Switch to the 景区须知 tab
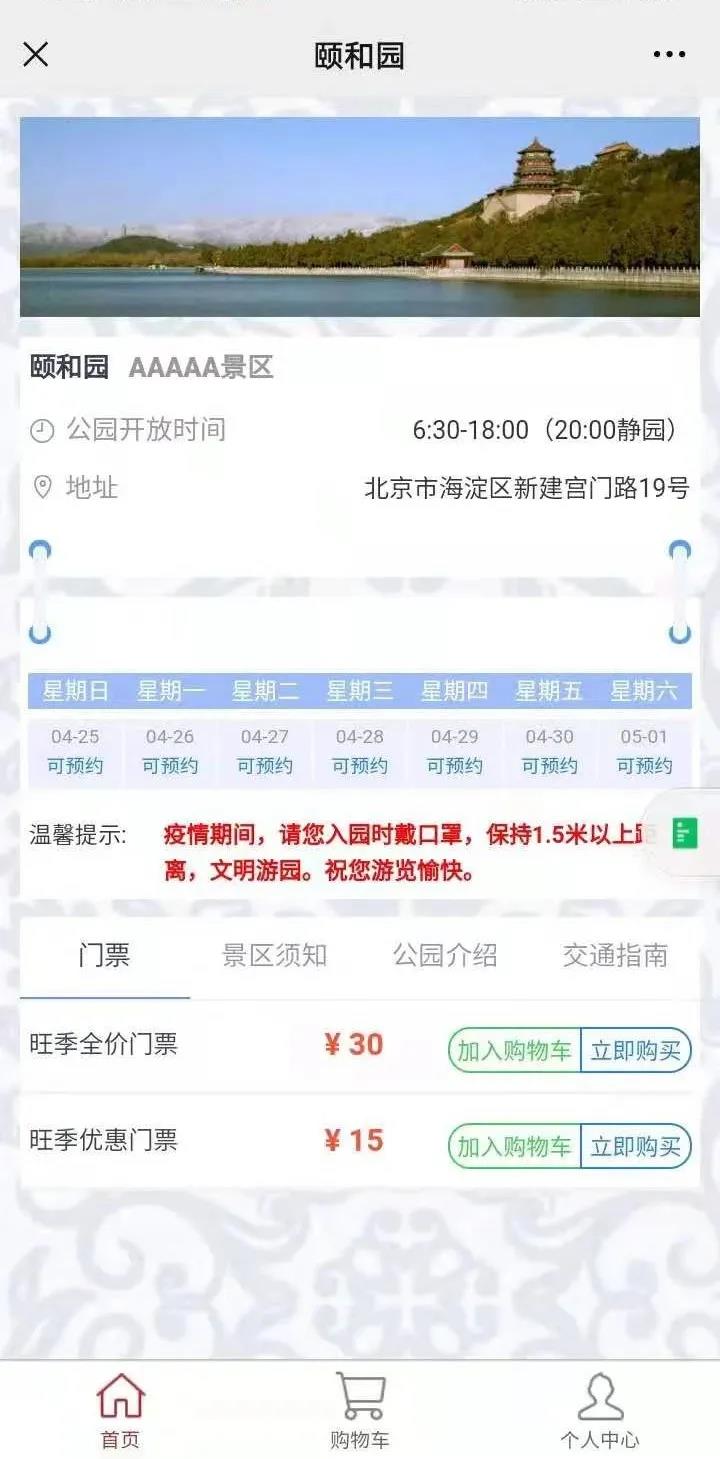Screen dimensions: 720x1459 pyautogui.click(x=274, y=955)
